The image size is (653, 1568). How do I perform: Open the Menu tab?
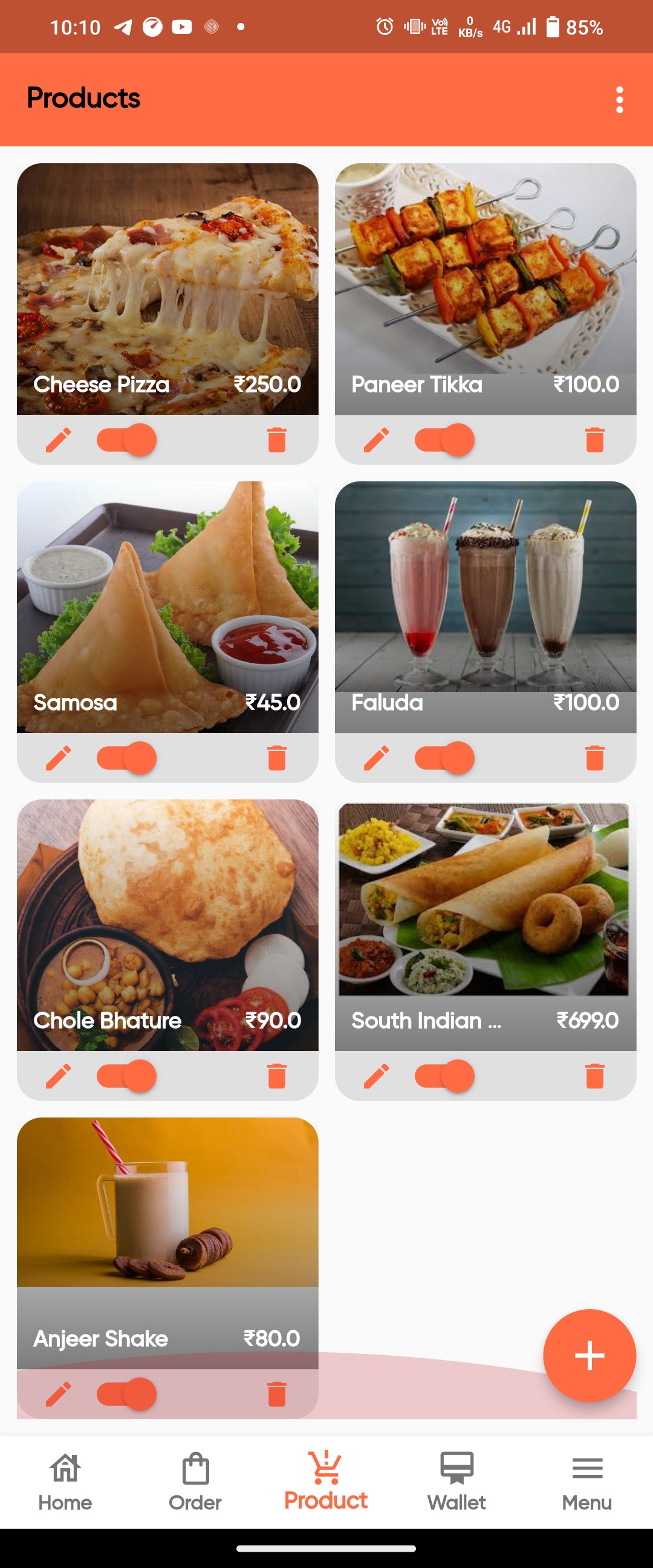[586, 1482]
